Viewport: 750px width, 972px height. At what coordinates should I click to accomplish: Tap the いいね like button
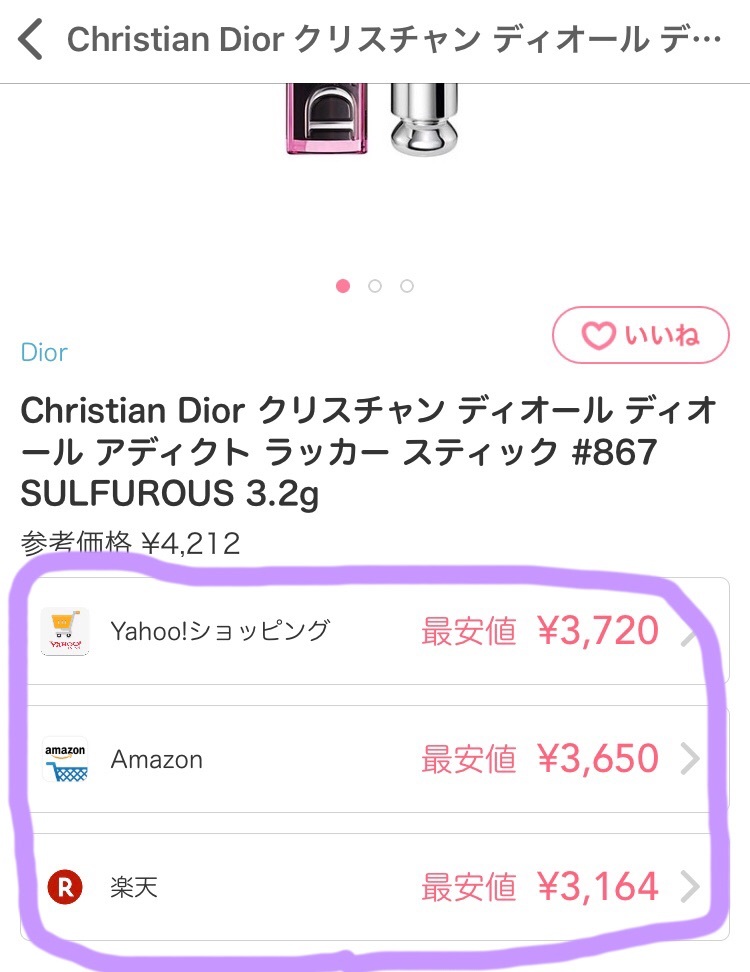[640, 335]
